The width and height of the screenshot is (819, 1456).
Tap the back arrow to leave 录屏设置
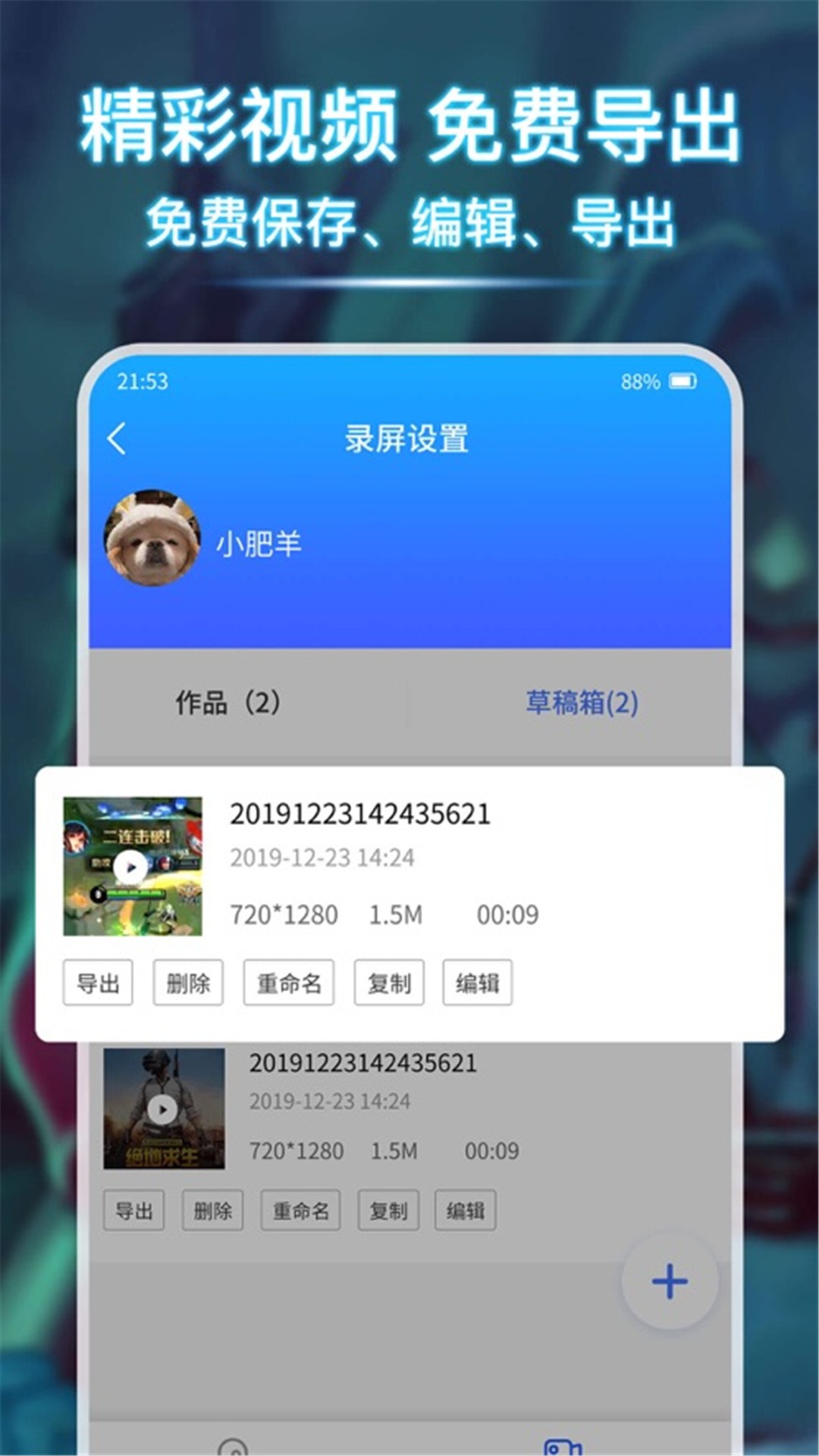(118, 438)
